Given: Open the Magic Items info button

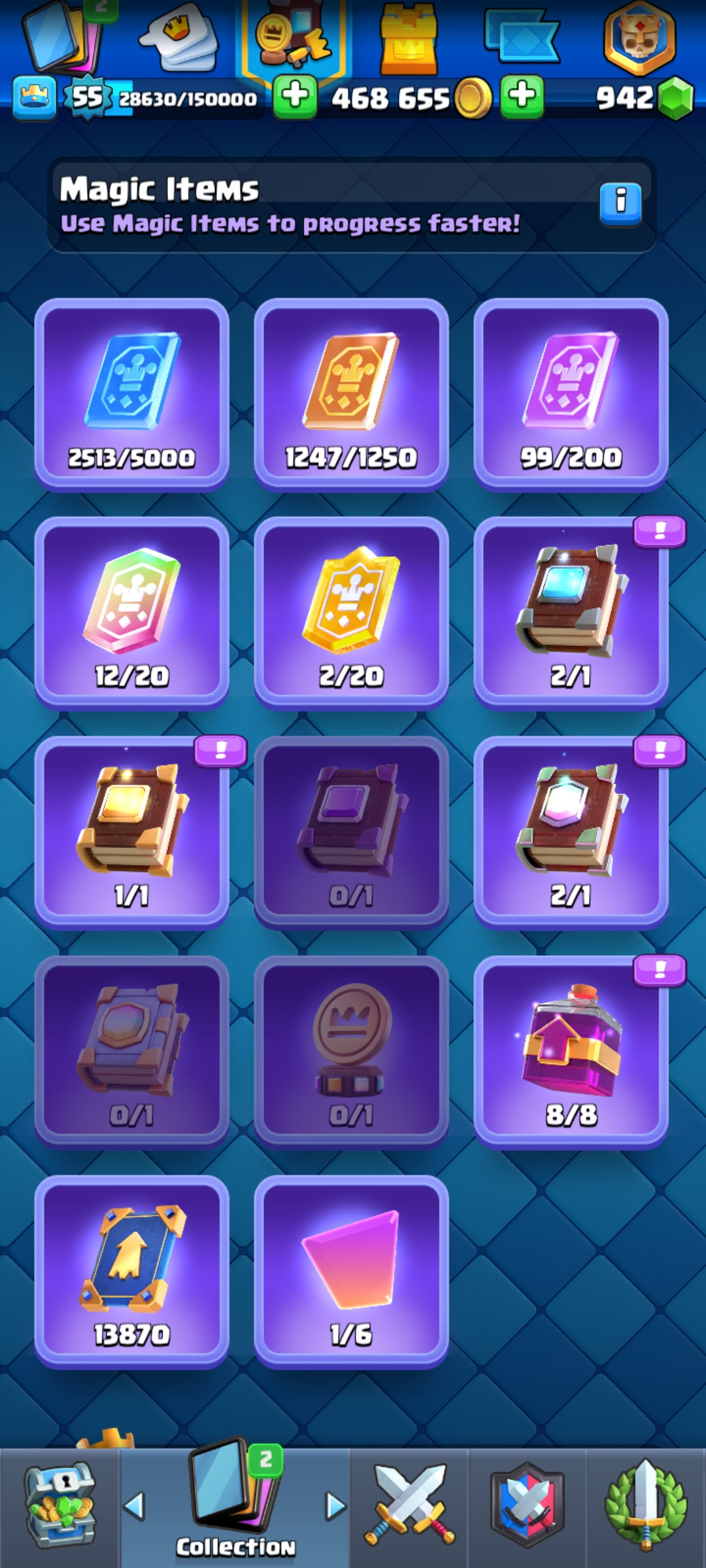Looking at the screenshot, I should (x=620, y=204).
